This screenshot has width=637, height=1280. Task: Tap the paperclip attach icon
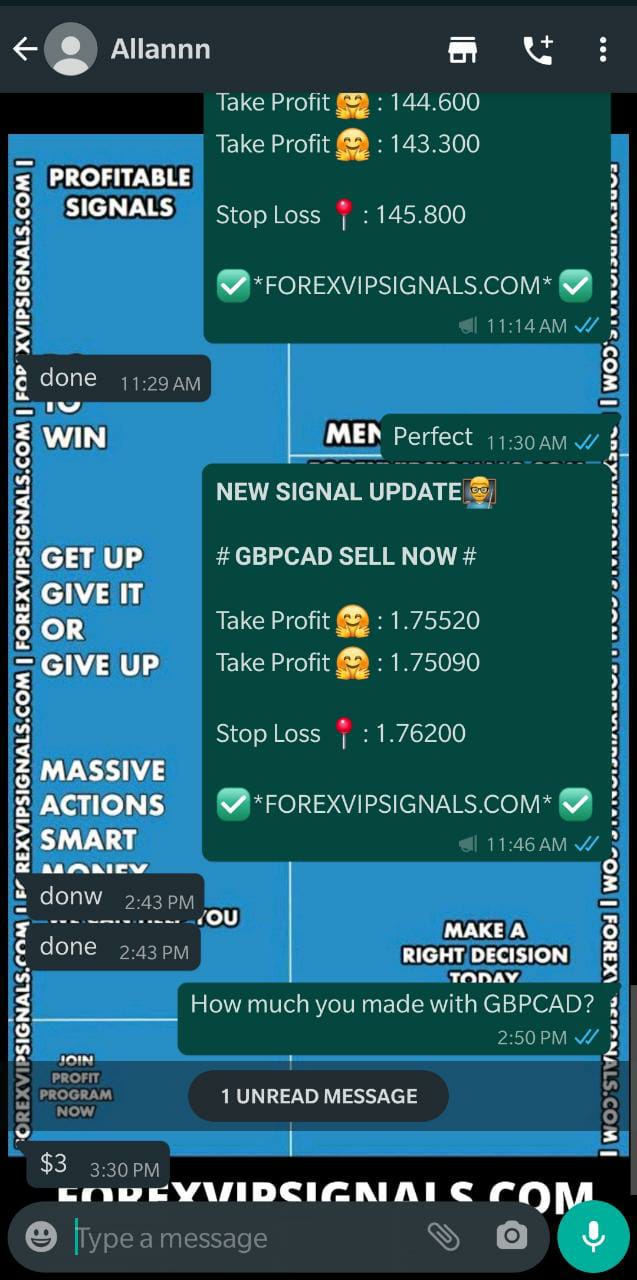coord(443,1237)
